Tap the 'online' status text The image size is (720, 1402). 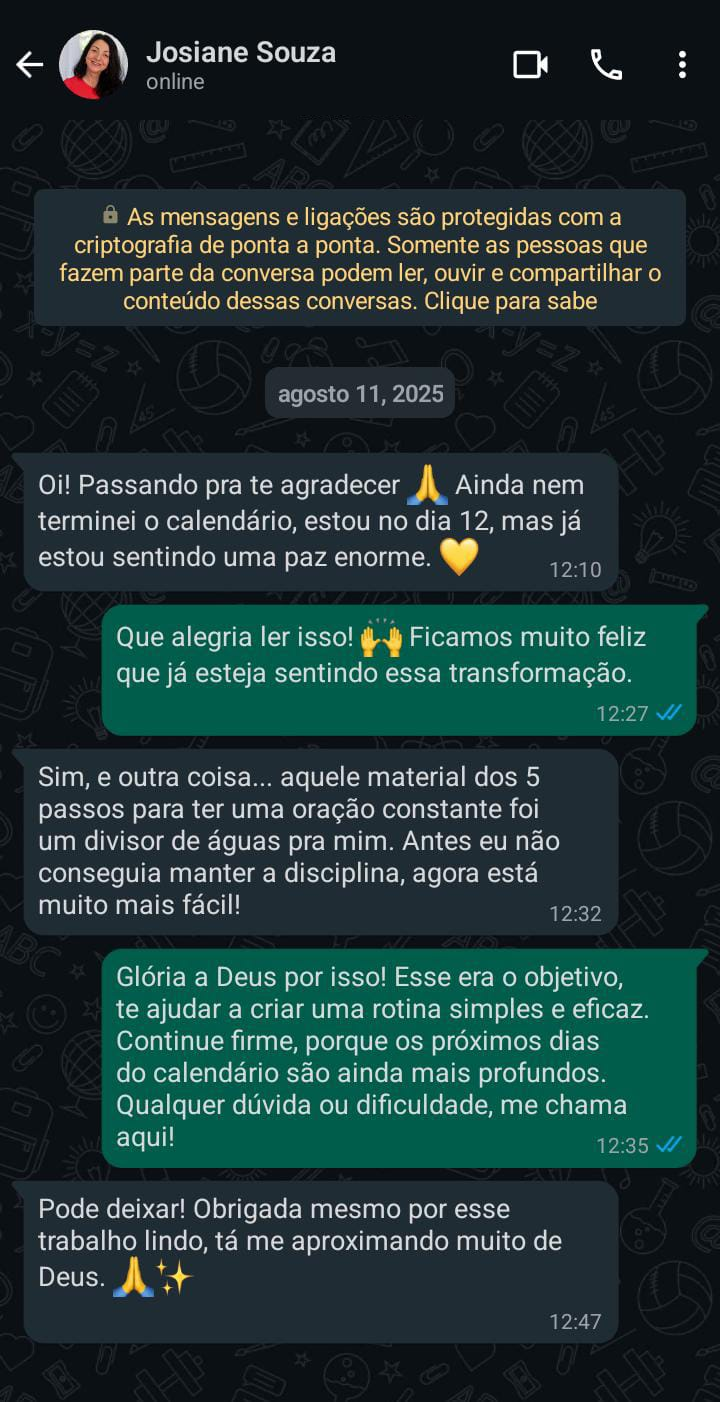(x=175, y=83)
